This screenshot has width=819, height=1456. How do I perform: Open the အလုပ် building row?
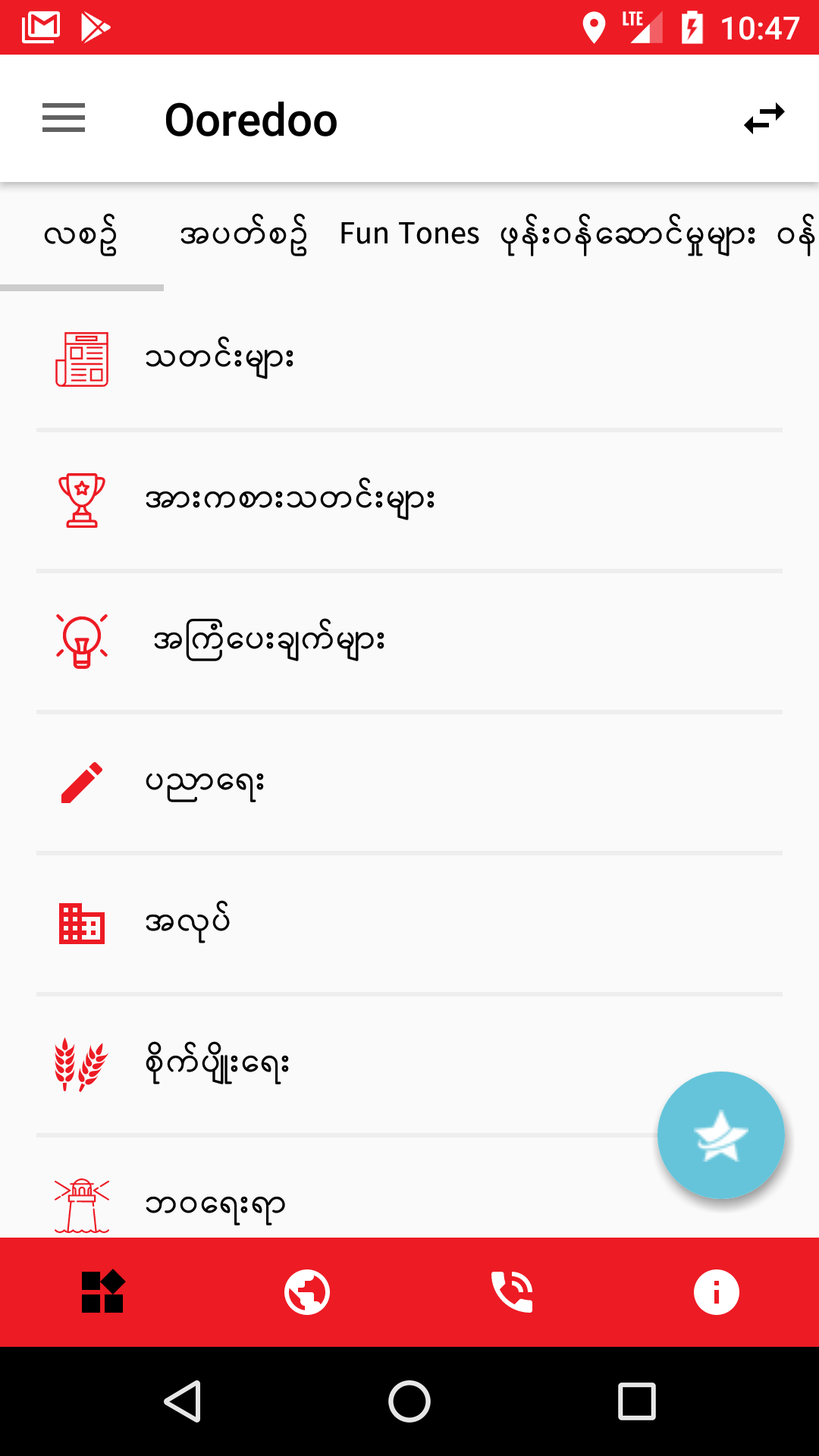pos(409,923)
